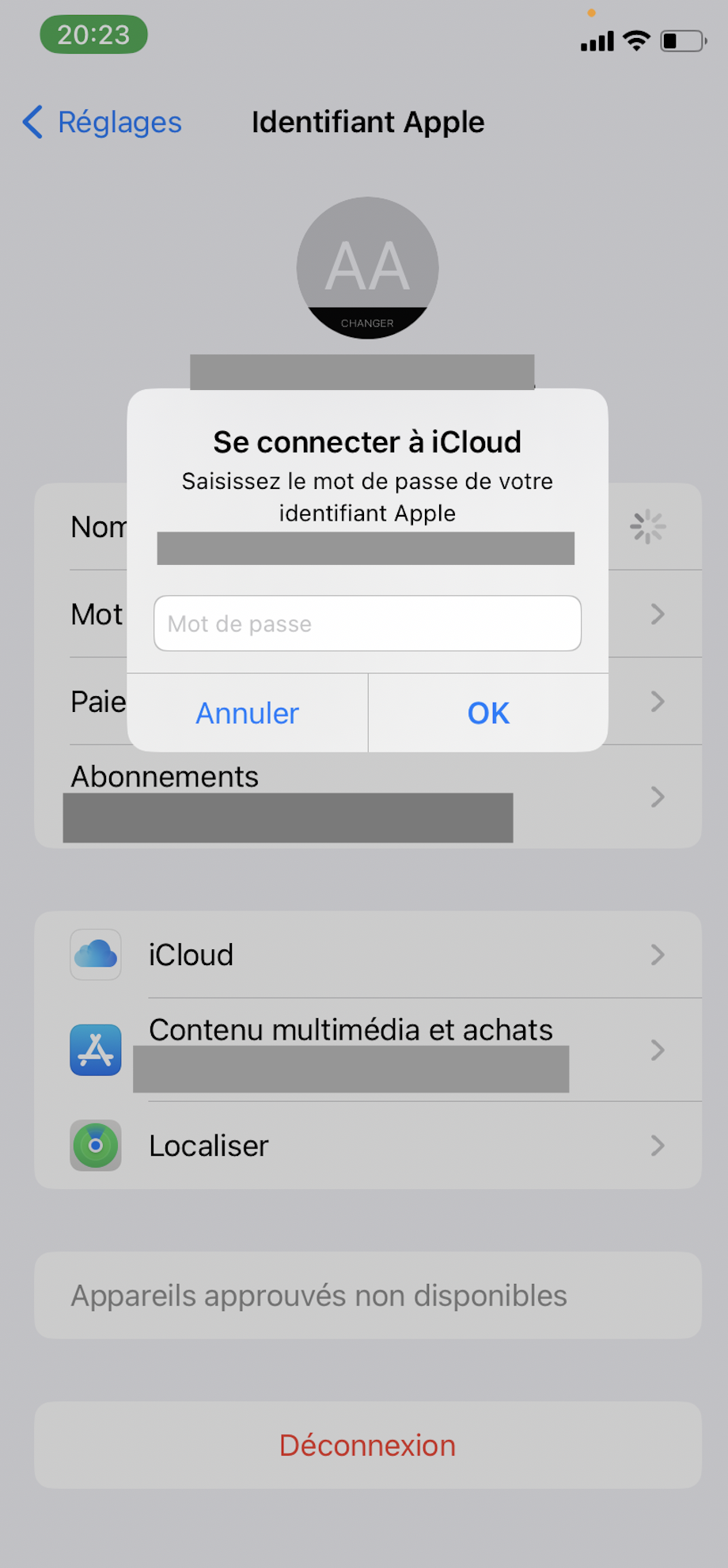Image resolution: width=728 pixels, height=1568 pixels.
Task: Dismiss the dialog with Annuler
Action: tap(247, 713)
